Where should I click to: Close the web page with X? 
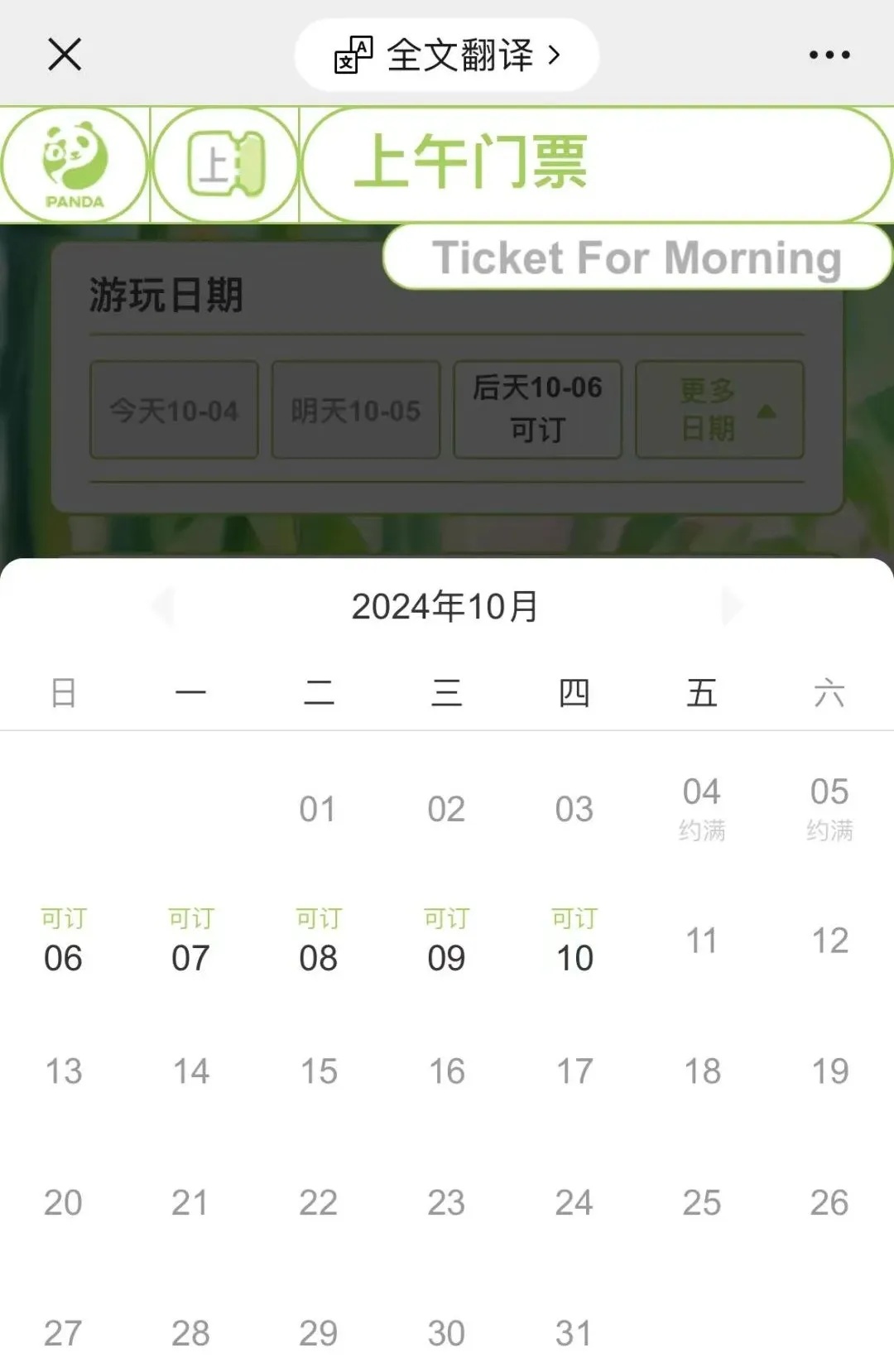coord(65,55)
